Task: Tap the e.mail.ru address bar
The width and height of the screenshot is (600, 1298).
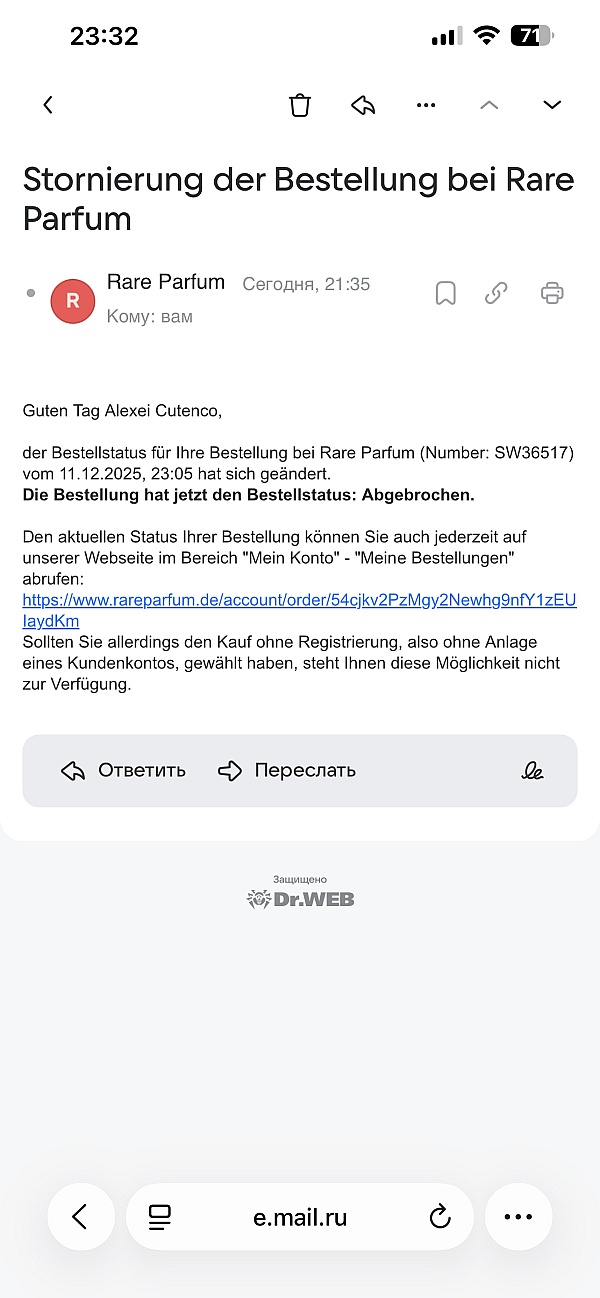Action: click(300, 1217)
